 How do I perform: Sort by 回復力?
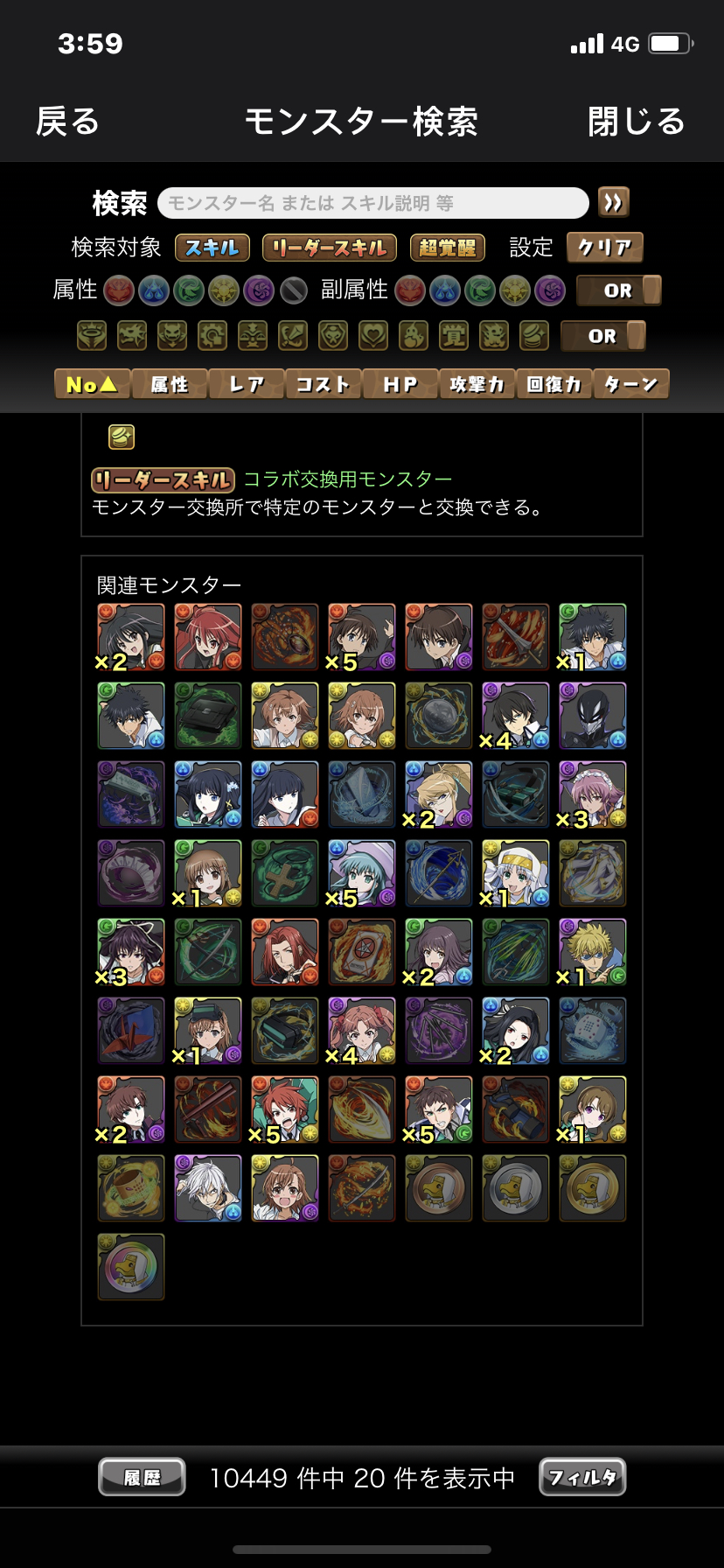(x=553, y=384)
